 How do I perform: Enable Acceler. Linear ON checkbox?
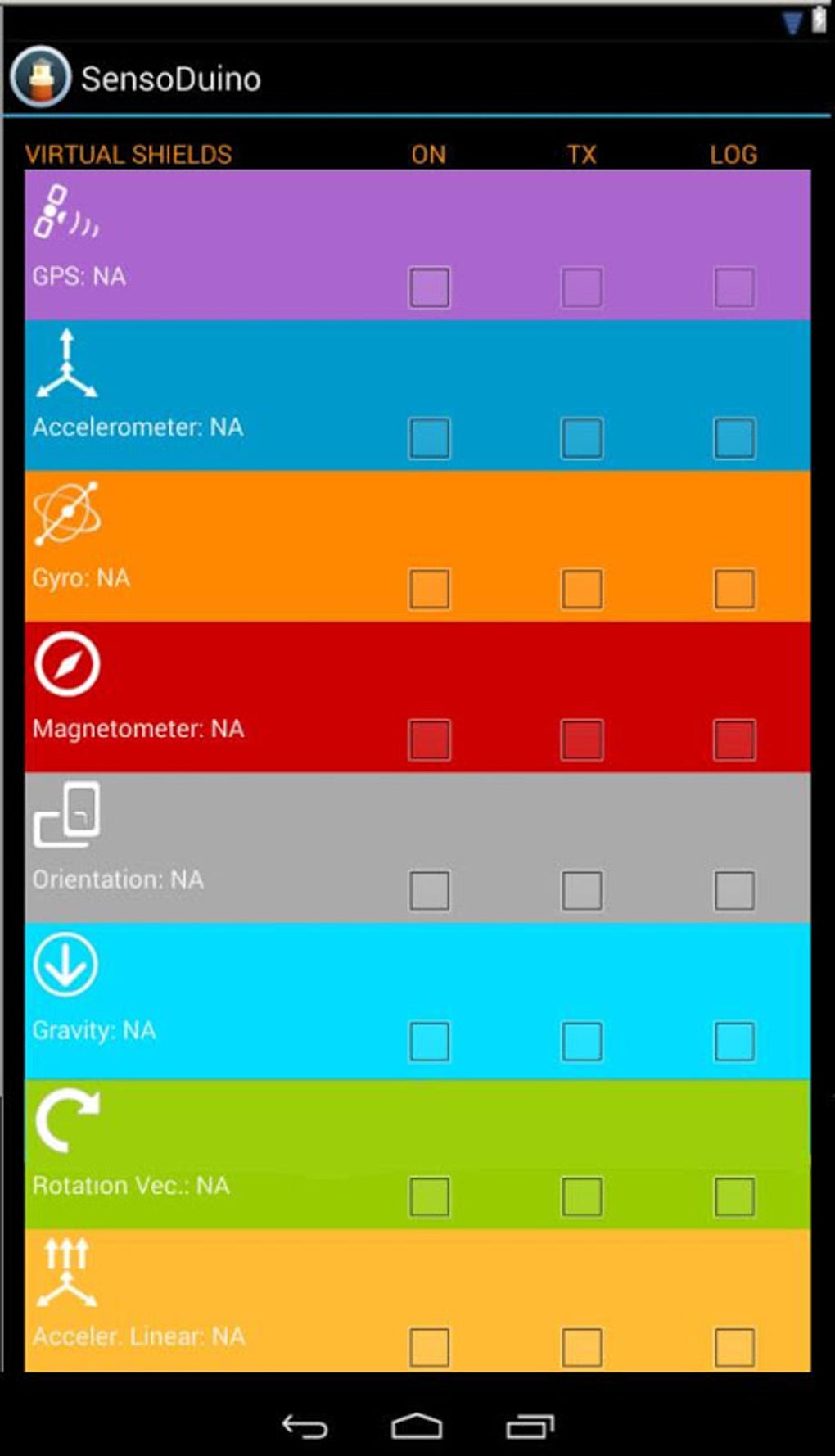pos(429,1347)
